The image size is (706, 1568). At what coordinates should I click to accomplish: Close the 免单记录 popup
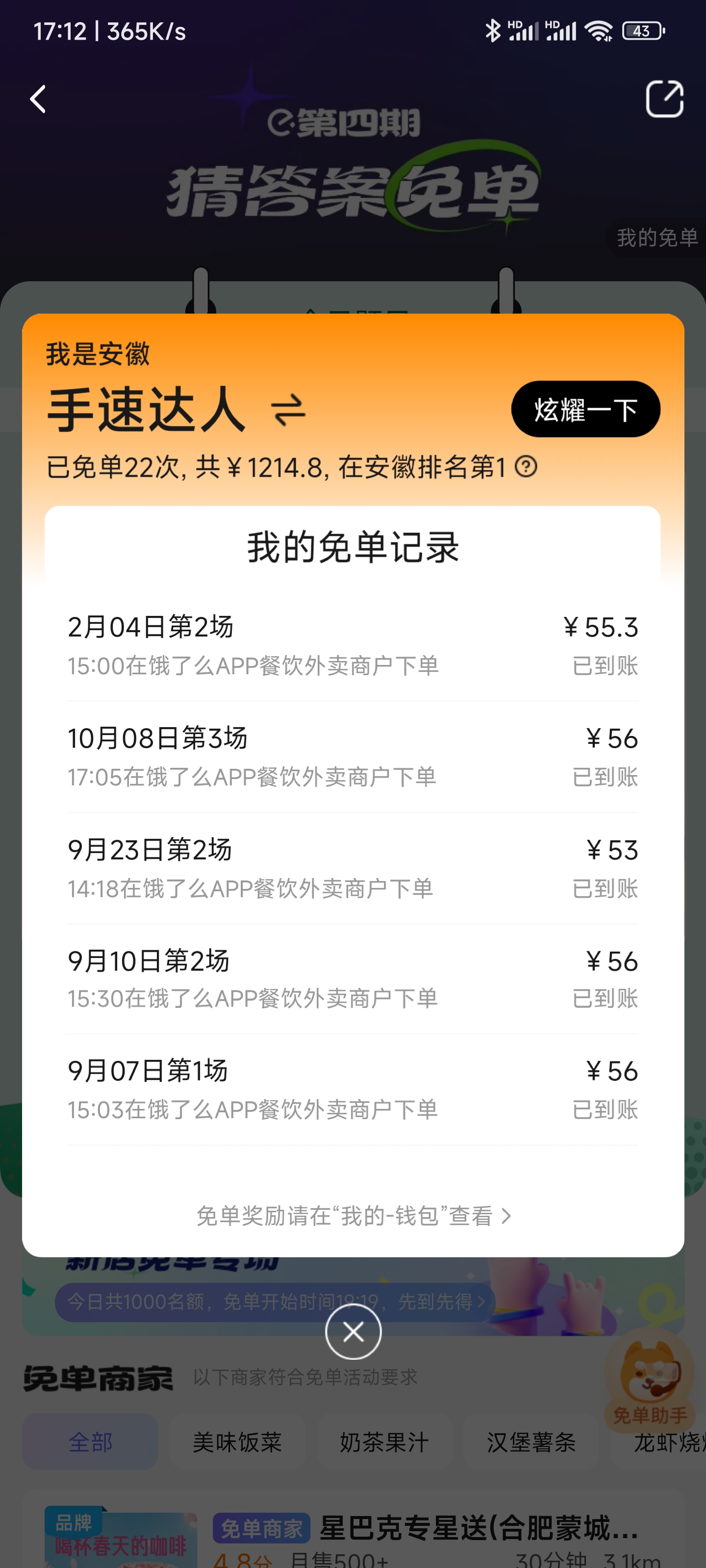353,1332
